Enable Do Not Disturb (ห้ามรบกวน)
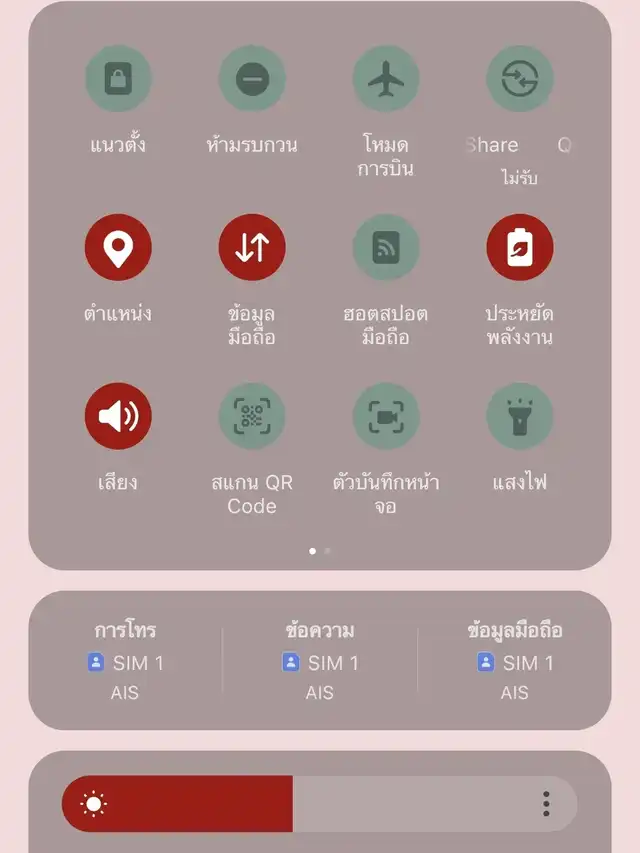The image size is (640, 853). click(x=252, y=79)
